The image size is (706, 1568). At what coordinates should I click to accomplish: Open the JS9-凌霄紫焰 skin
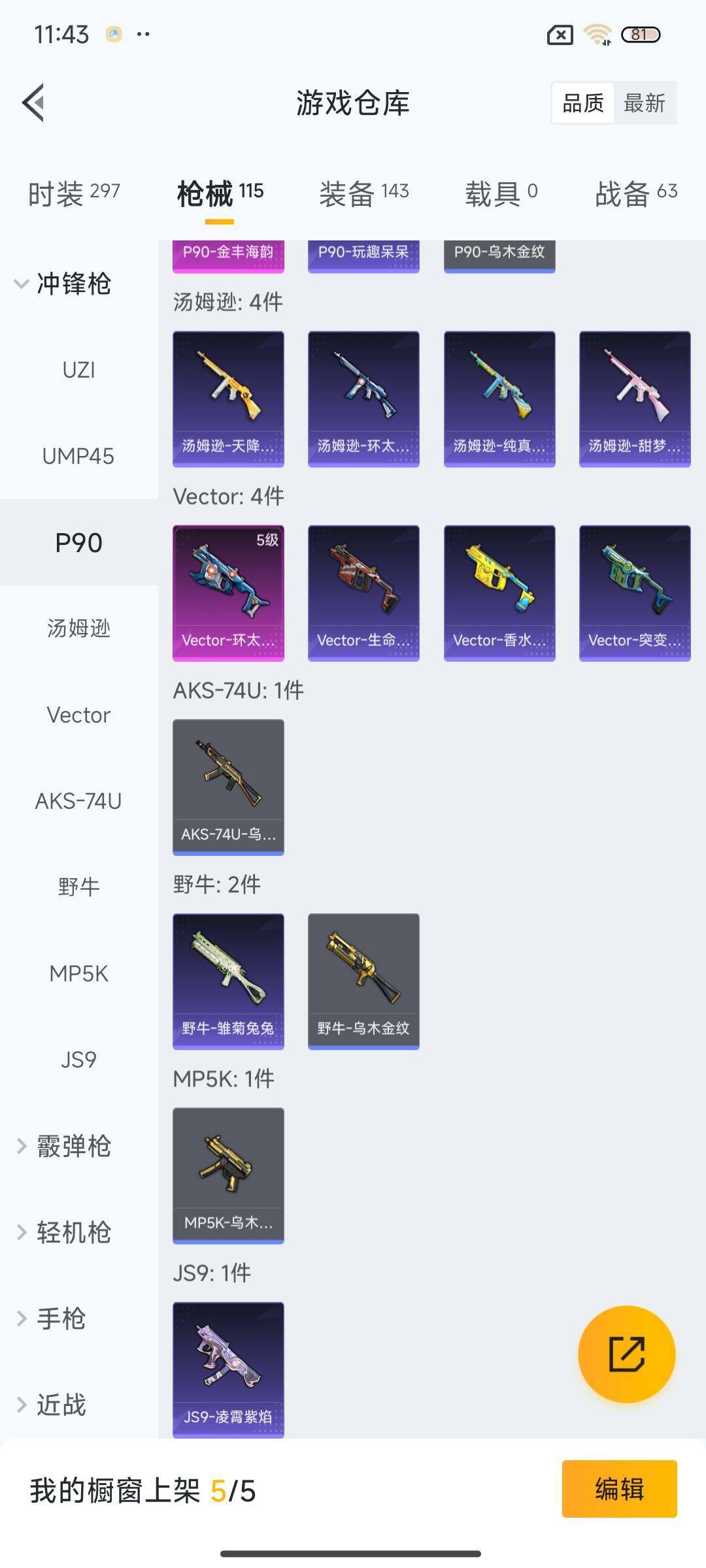[x=228, y=1369]
